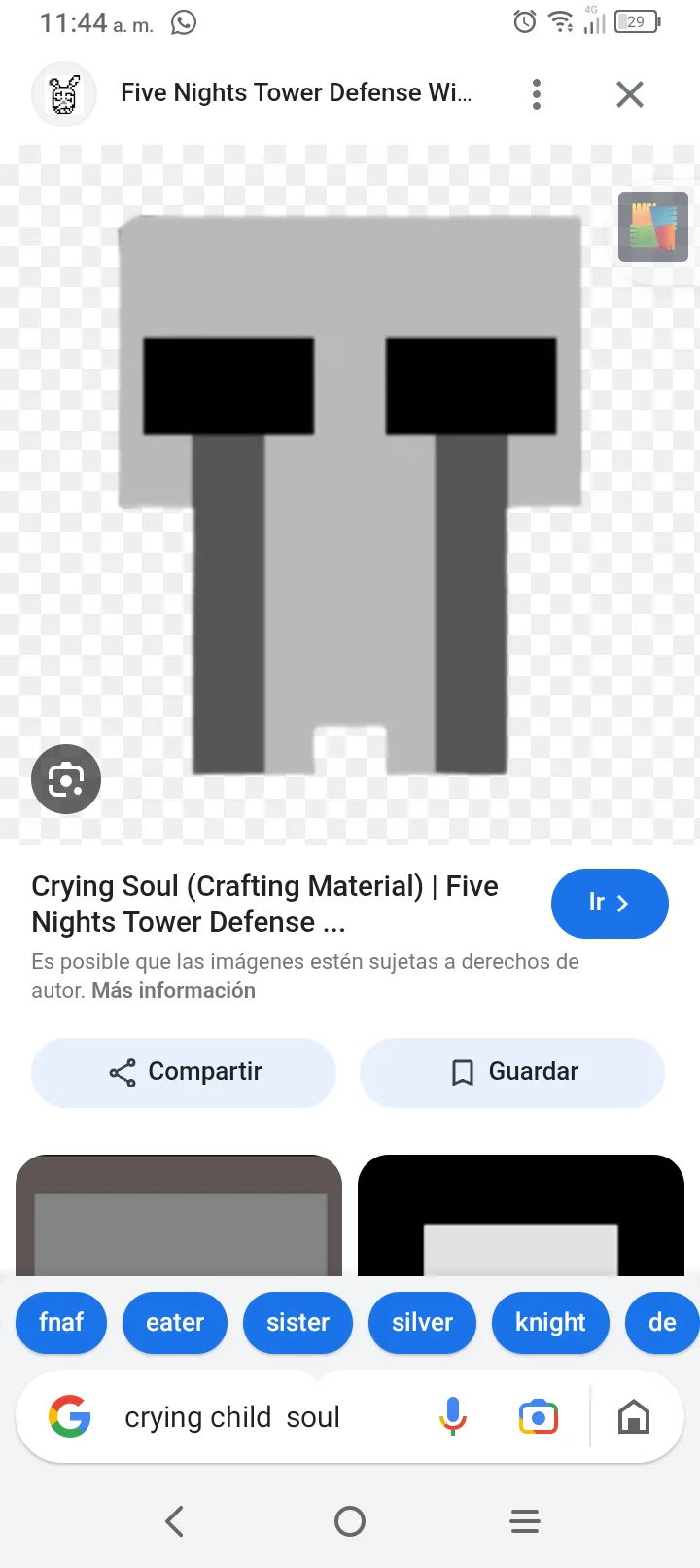
Task: Share this image with Compartir
Action: (x=184, y=1072)
